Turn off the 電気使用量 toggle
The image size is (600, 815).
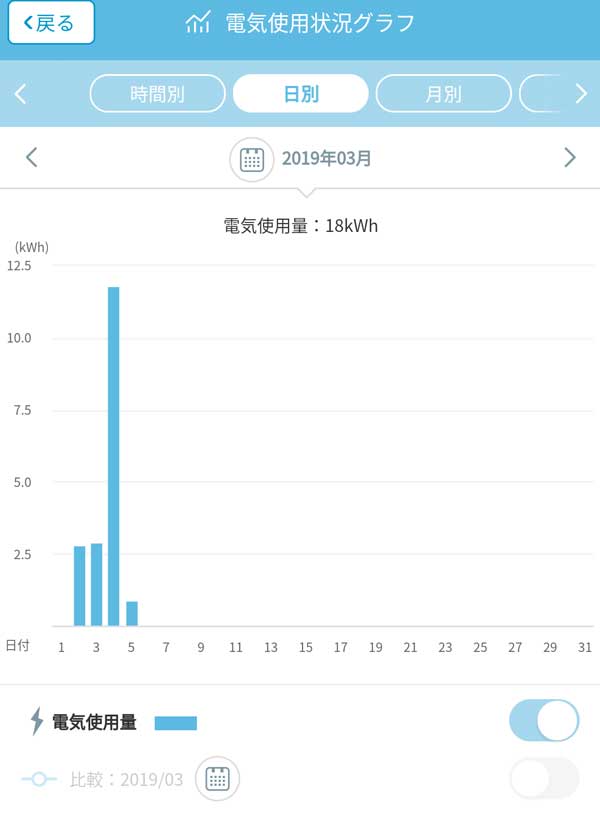tap(544, 721)
